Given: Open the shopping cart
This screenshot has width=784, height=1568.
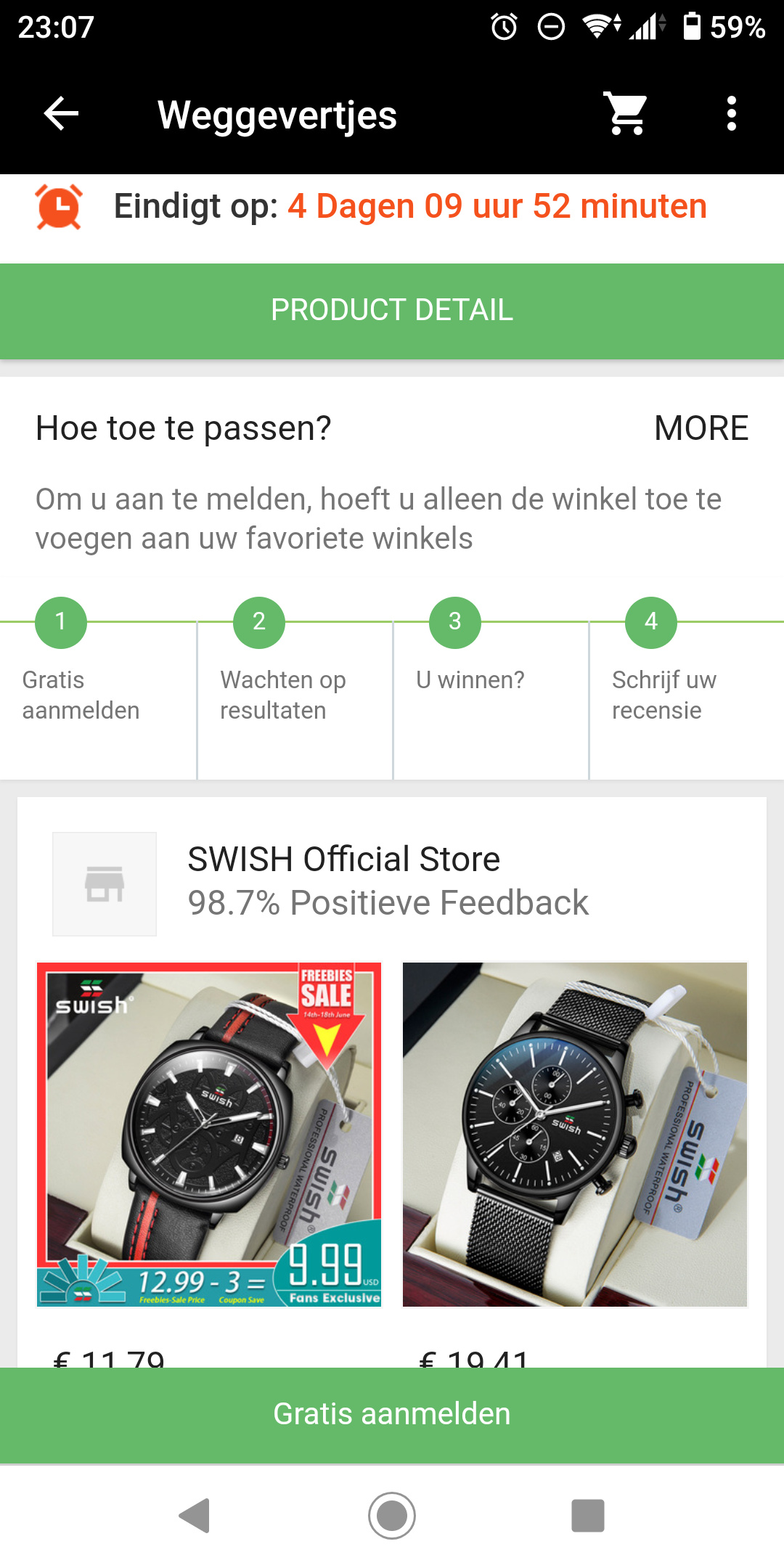Looking at the screenshot, I should coord(626,114).
